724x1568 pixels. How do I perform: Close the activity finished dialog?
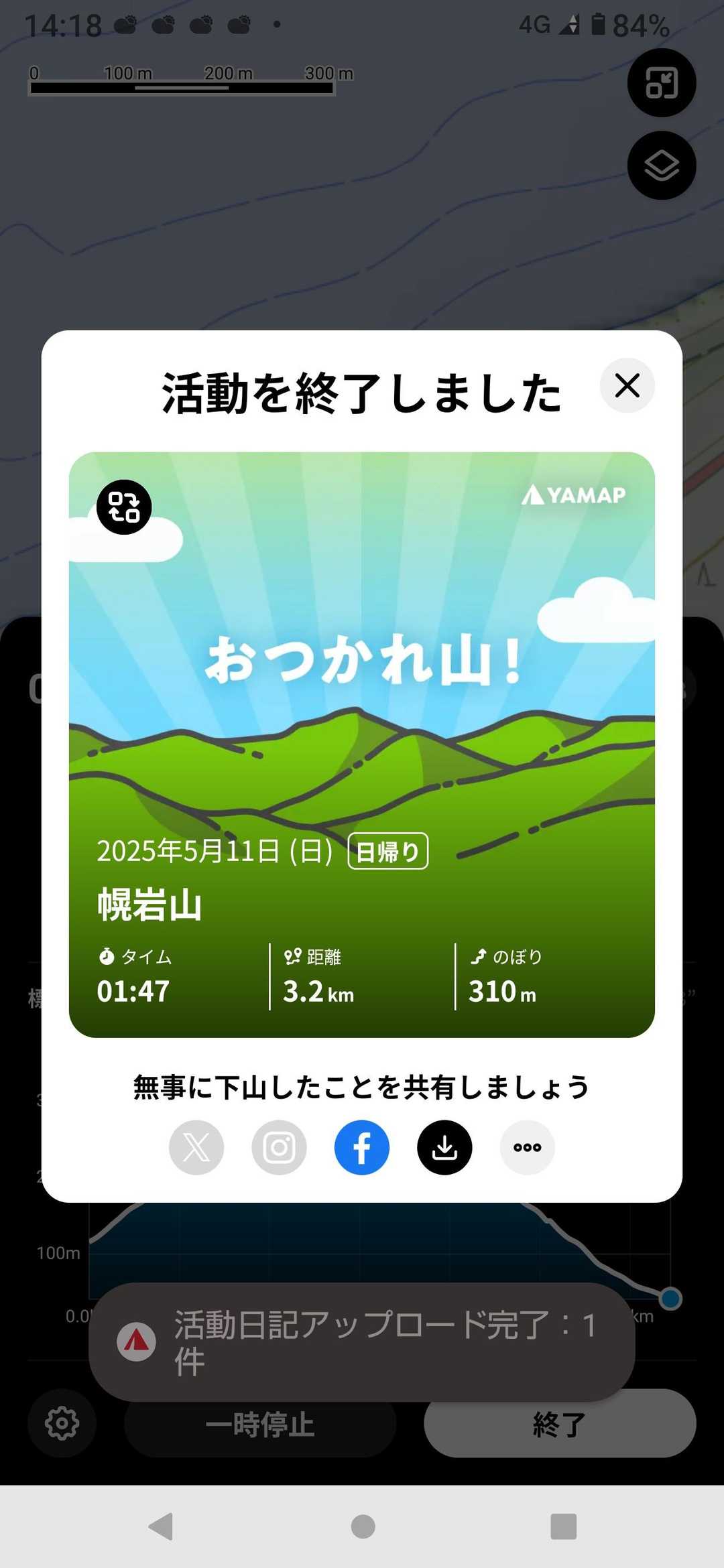pyautogui.click(x=627, y=386)
